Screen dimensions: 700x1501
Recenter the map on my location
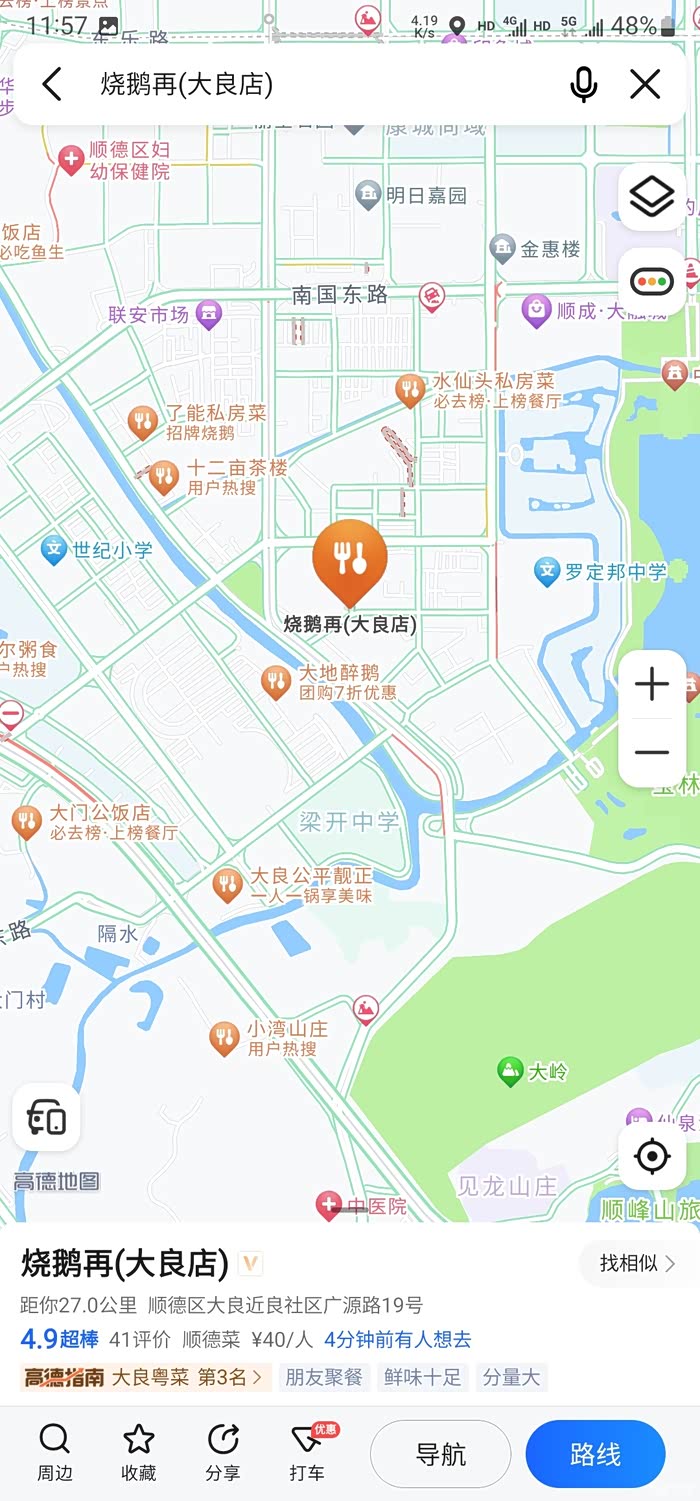(x=652, y=1157)
